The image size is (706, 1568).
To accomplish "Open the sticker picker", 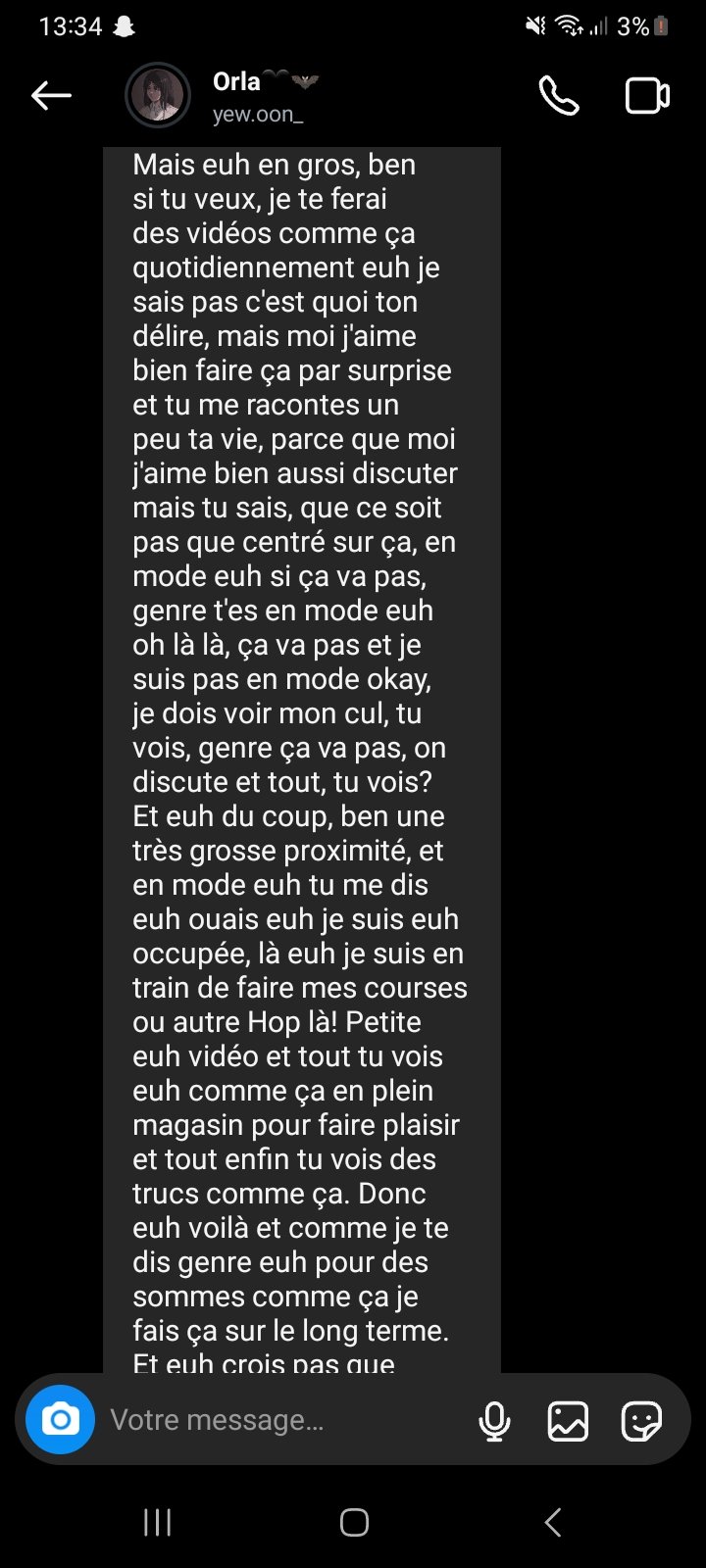I will (x=641, y=1420).
